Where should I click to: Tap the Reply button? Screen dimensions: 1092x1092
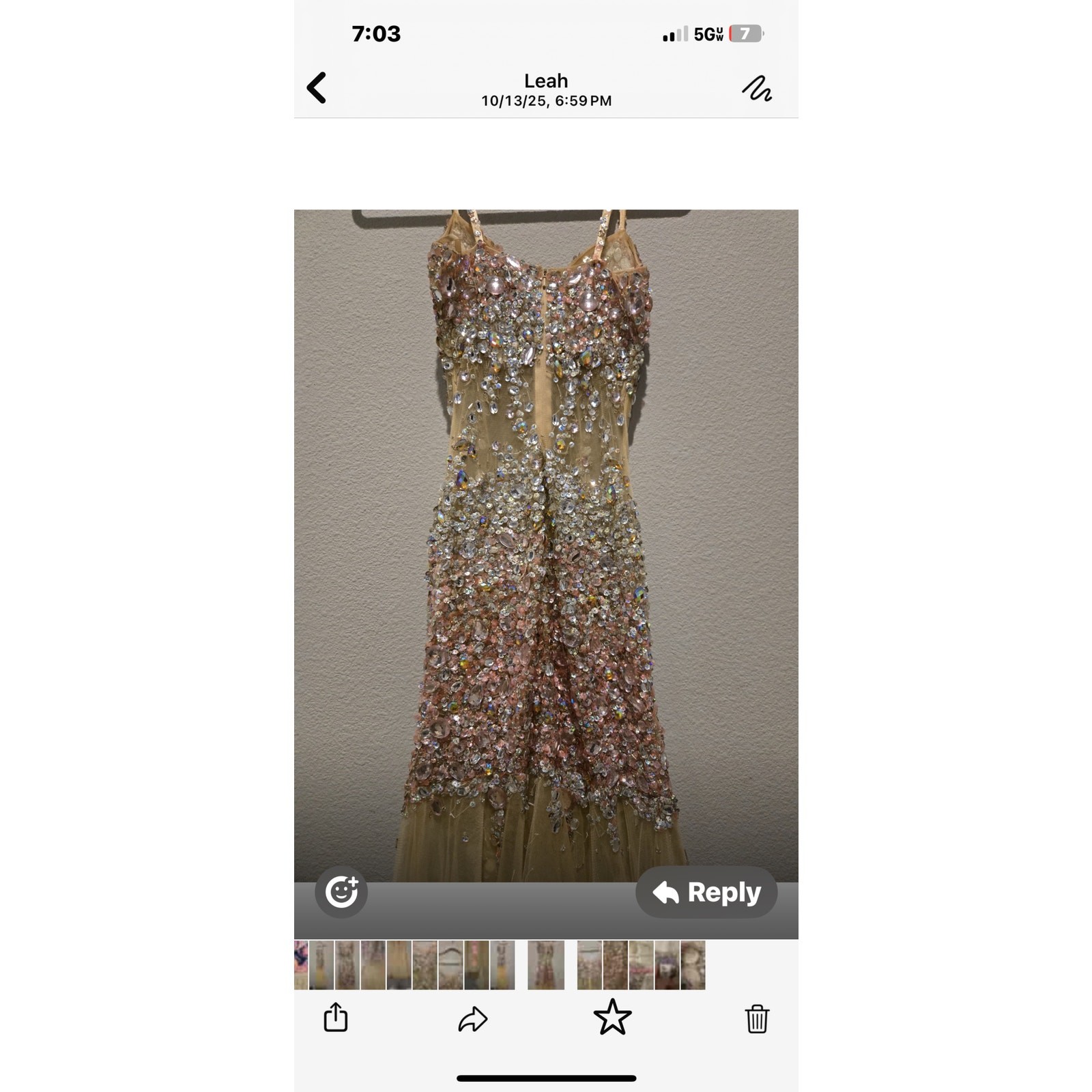pos(706,892)
